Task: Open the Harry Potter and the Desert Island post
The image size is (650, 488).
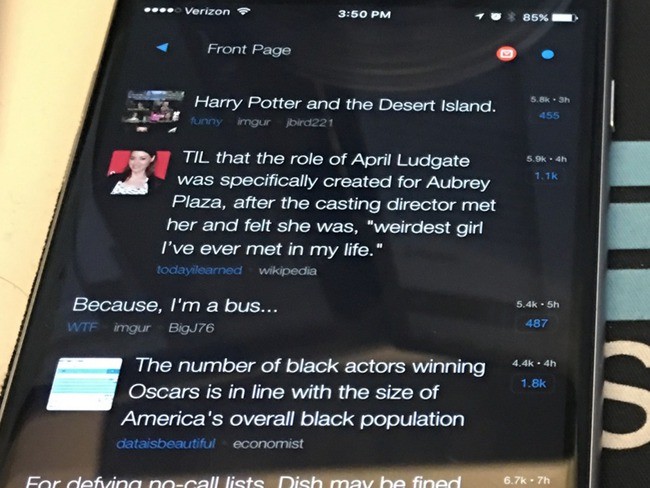Action: (x=344, y=103)
